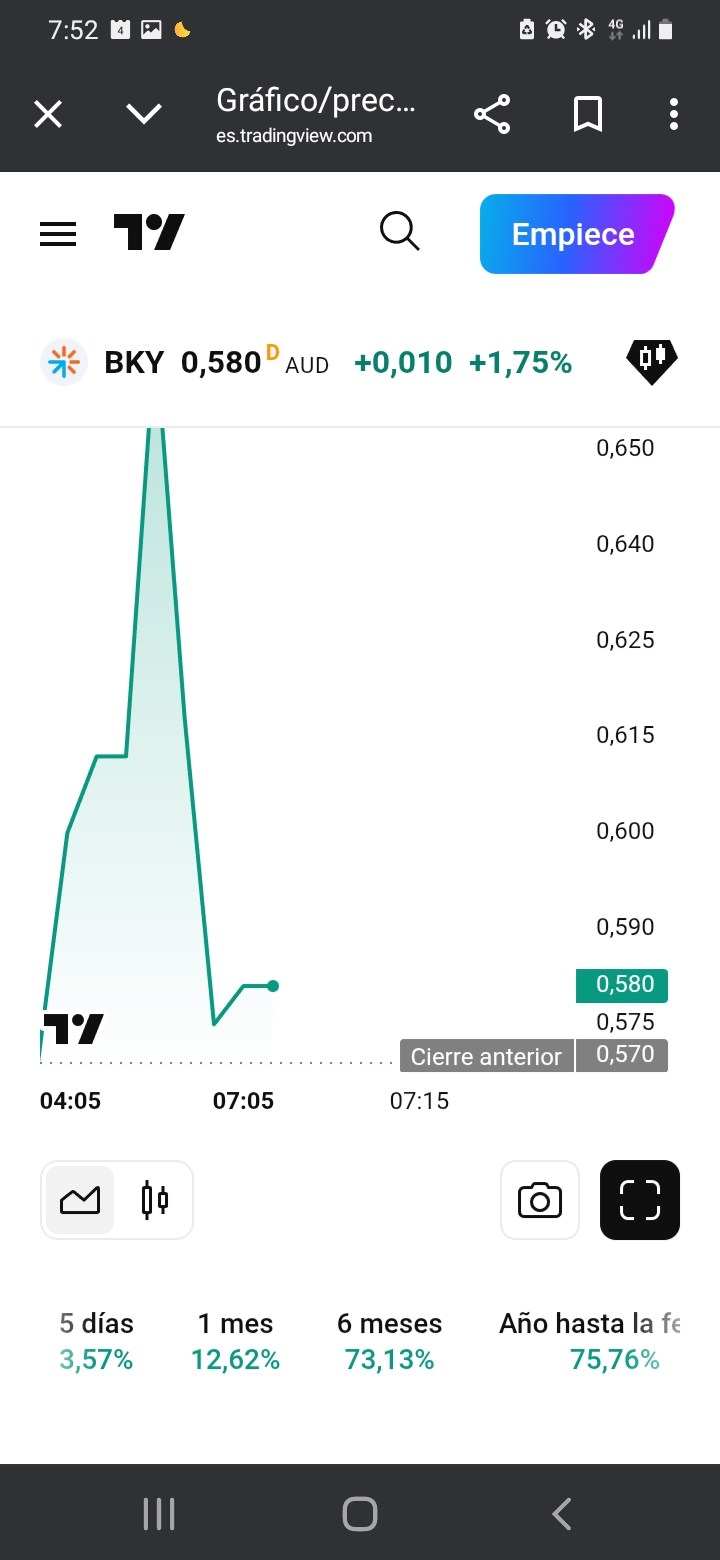Open the search magnifier
This screenshot has height=1560, width=720.
pos(400,232)
